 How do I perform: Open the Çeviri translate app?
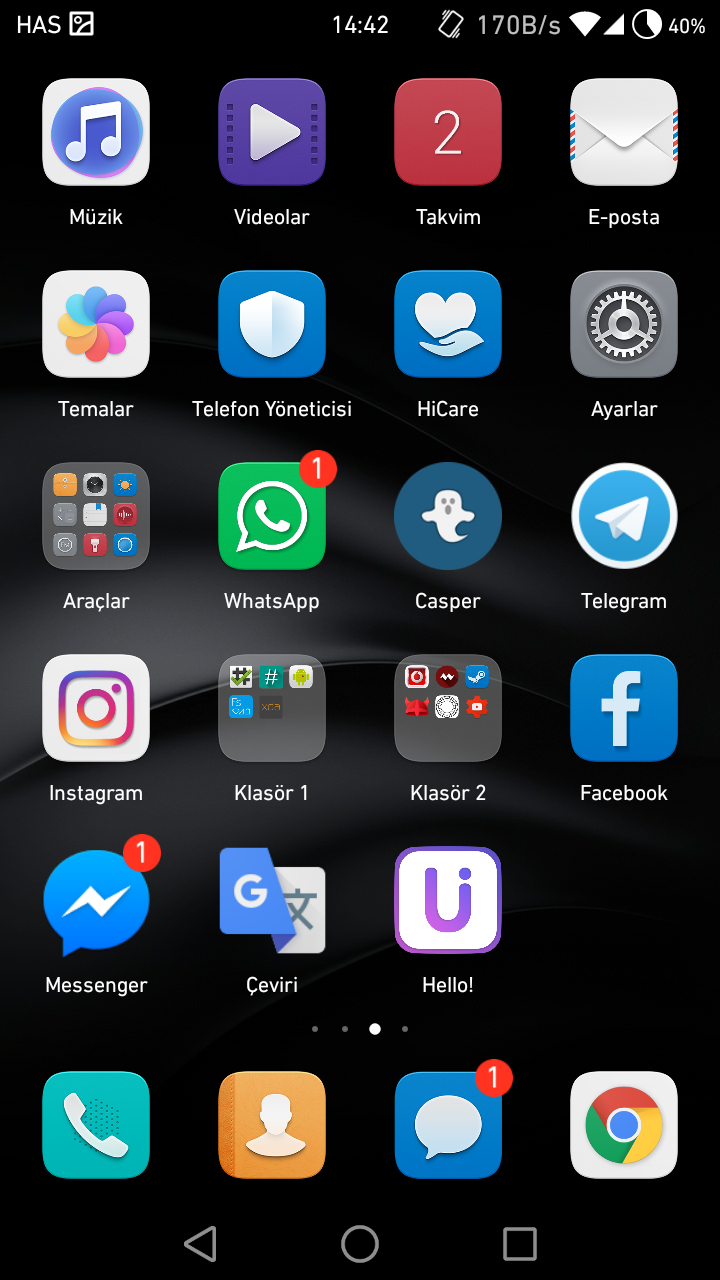tap(272, 900)
